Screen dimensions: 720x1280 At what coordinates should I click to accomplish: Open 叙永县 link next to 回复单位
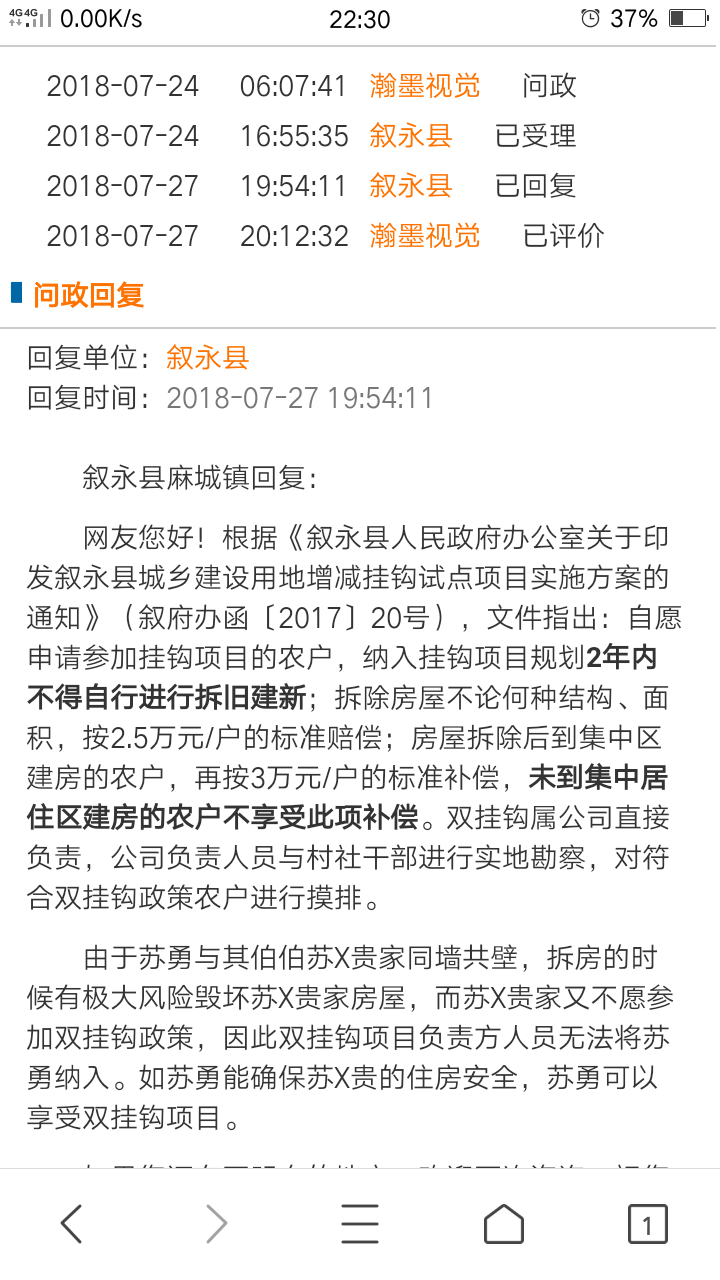(208, 358)
